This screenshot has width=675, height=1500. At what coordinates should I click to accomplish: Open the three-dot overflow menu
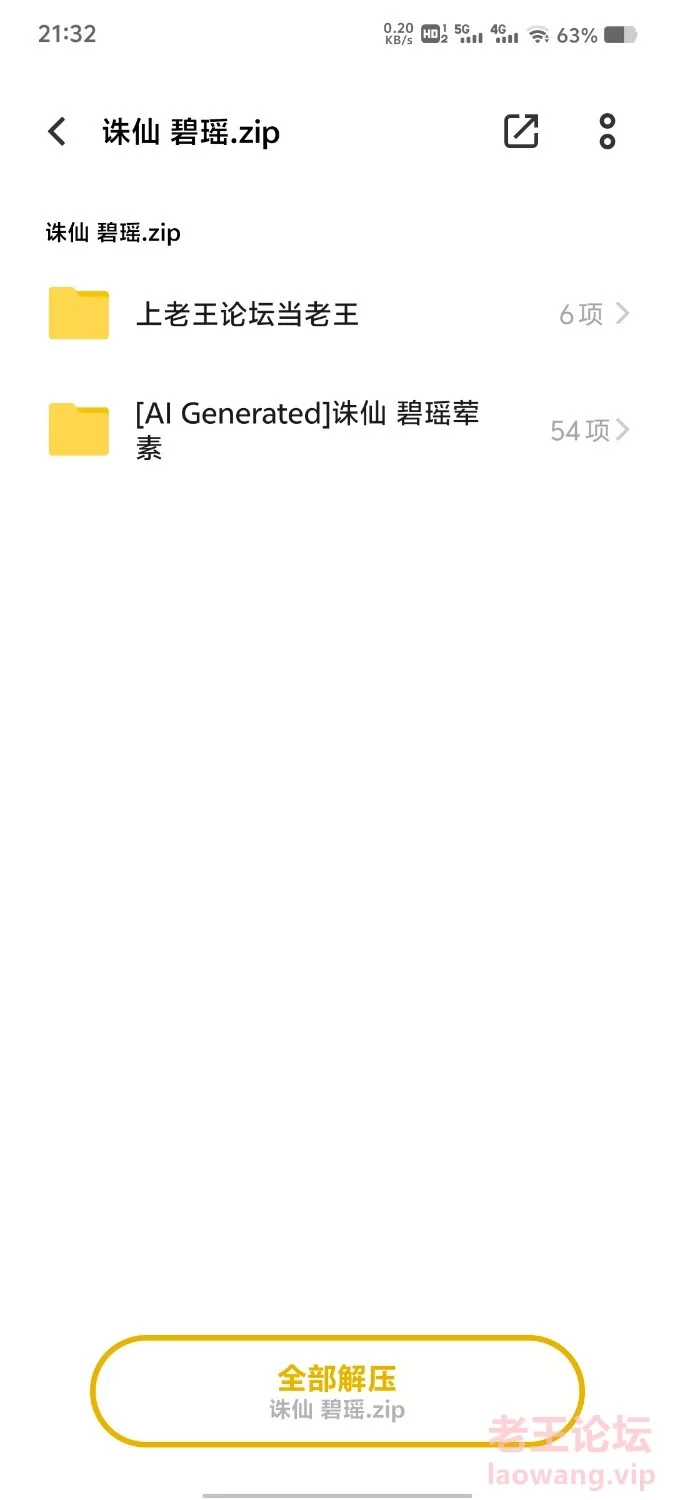(x=607, y=132)
